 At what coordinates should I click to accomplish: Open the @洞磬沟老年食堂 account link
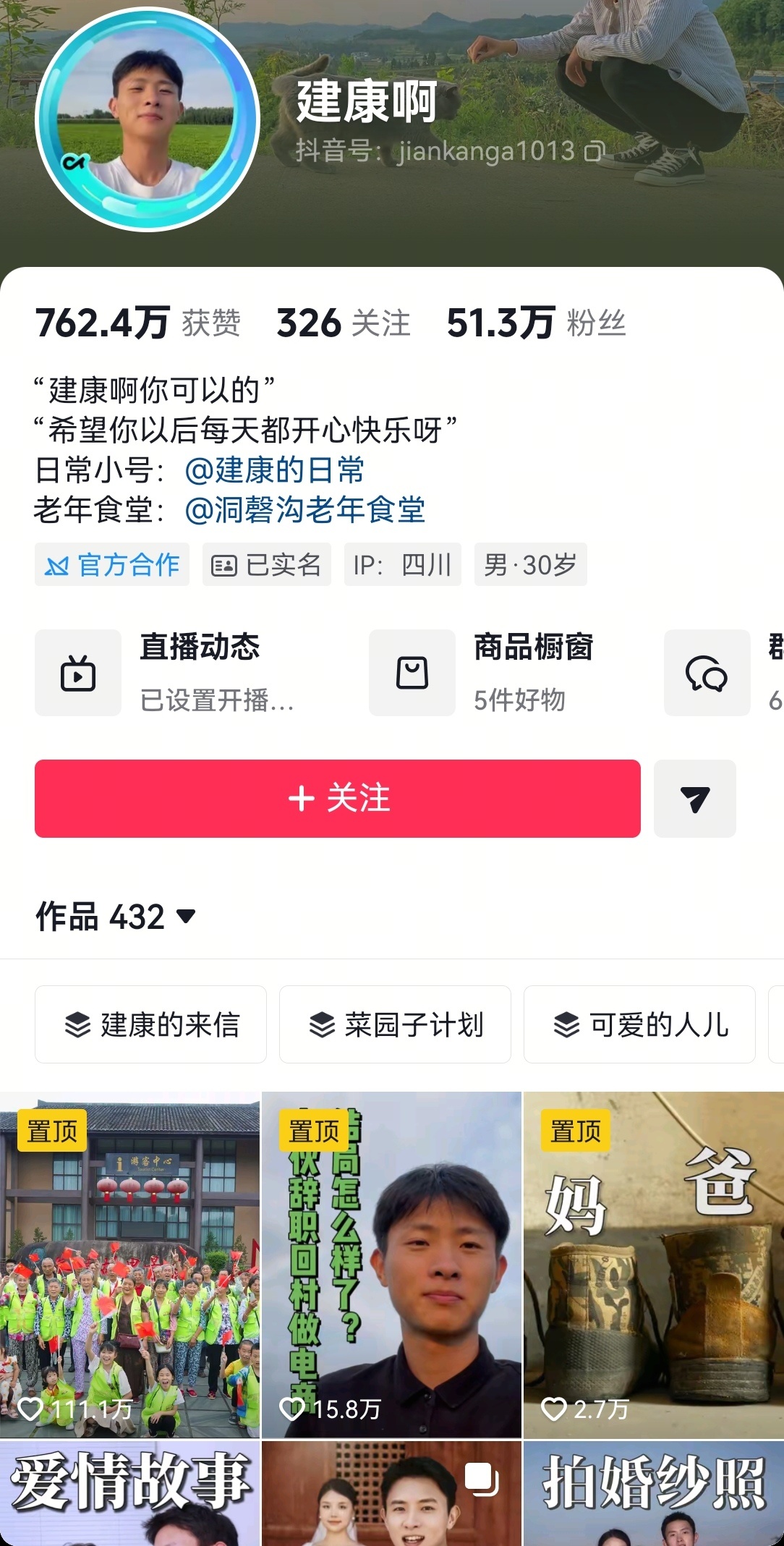tap(305, 510)
